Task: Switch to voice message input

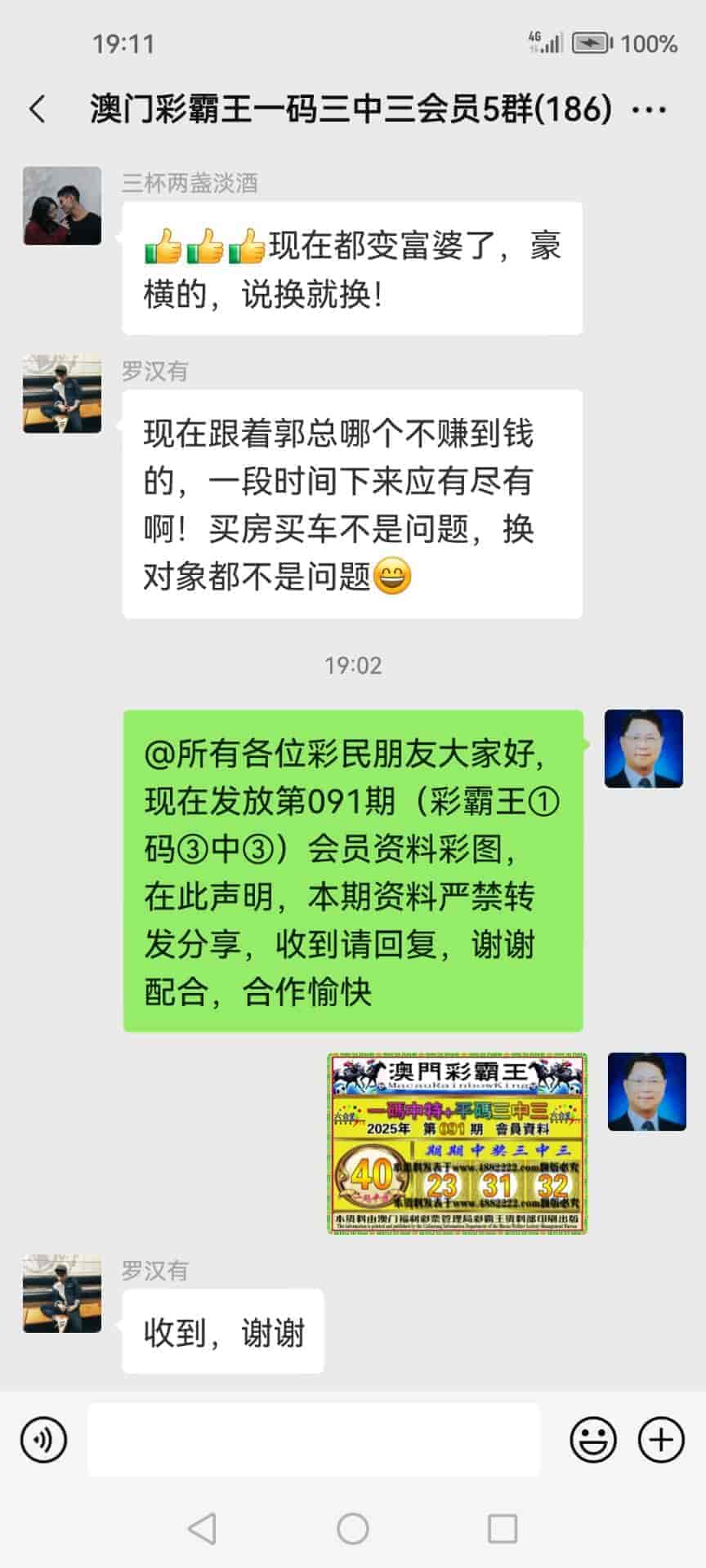Action: [x=44, y=1440]
